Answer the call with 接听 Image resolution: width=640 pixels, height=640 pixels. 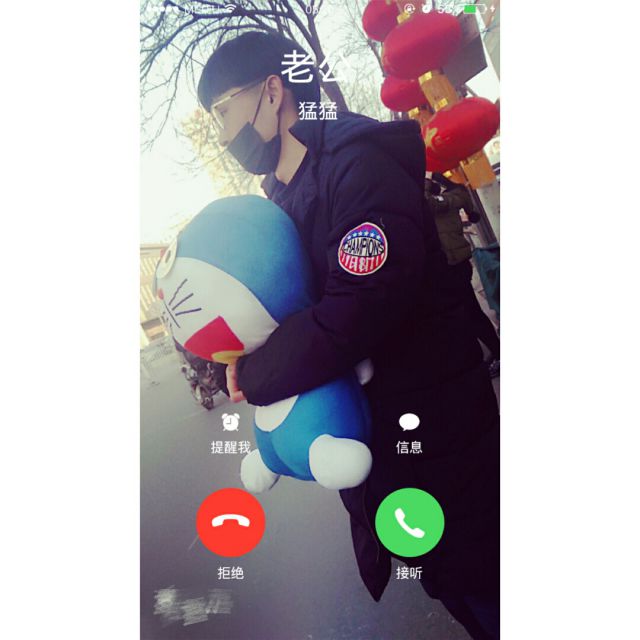click(409, 522)
